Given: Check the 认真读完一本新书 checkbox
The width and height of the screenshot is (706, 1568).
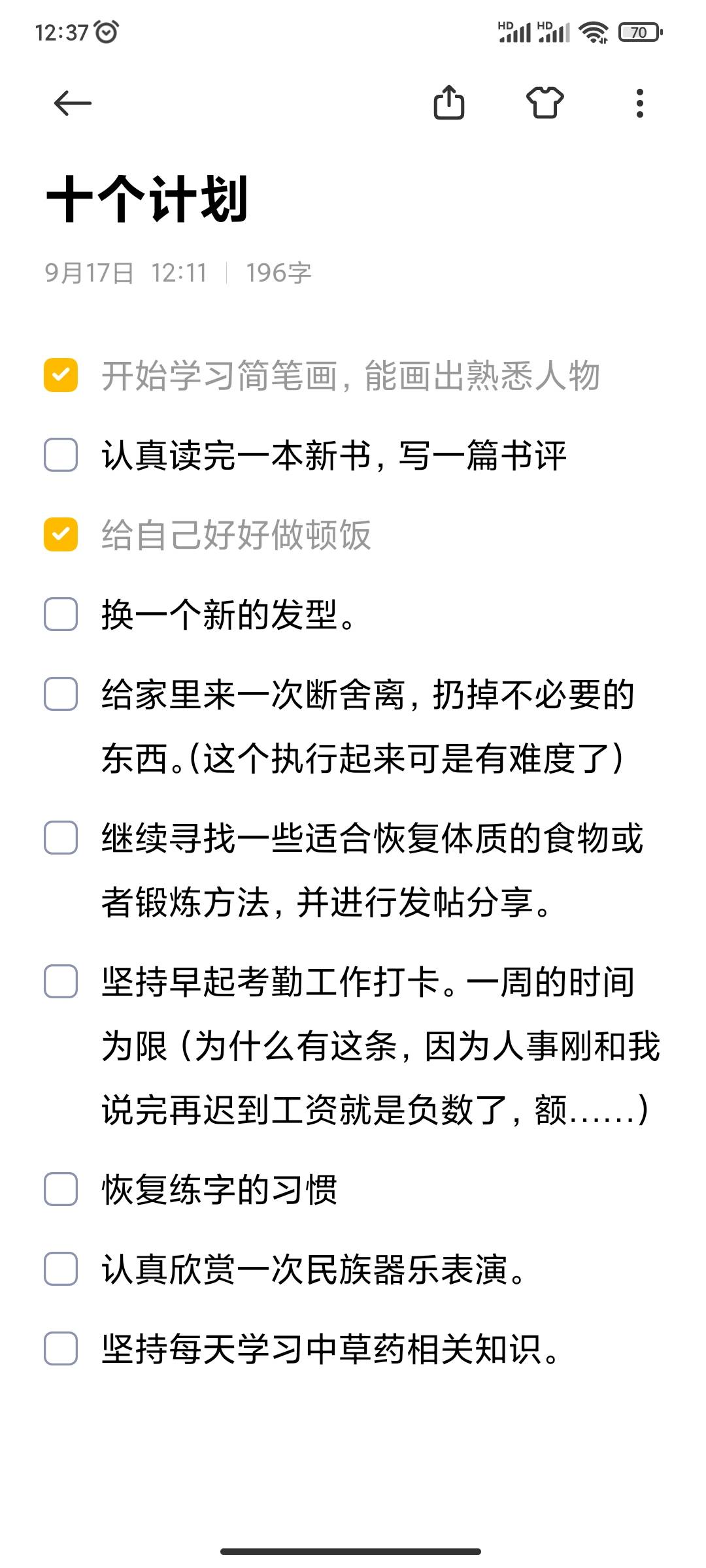Looking at the screenshot, I should pyautogui.click(x=59, y=452).
